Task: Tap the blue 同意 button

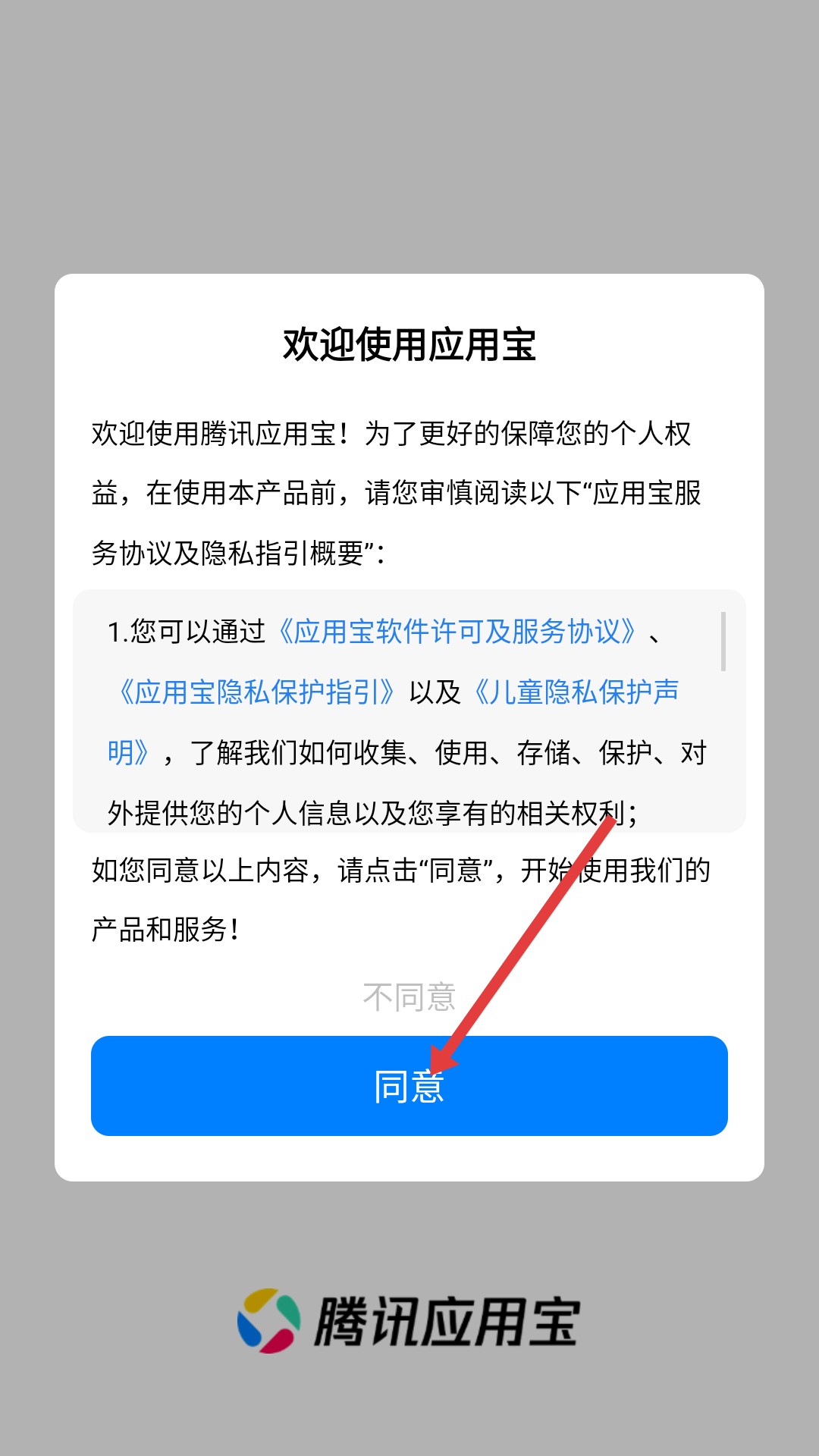Action: click(409, 1085)
